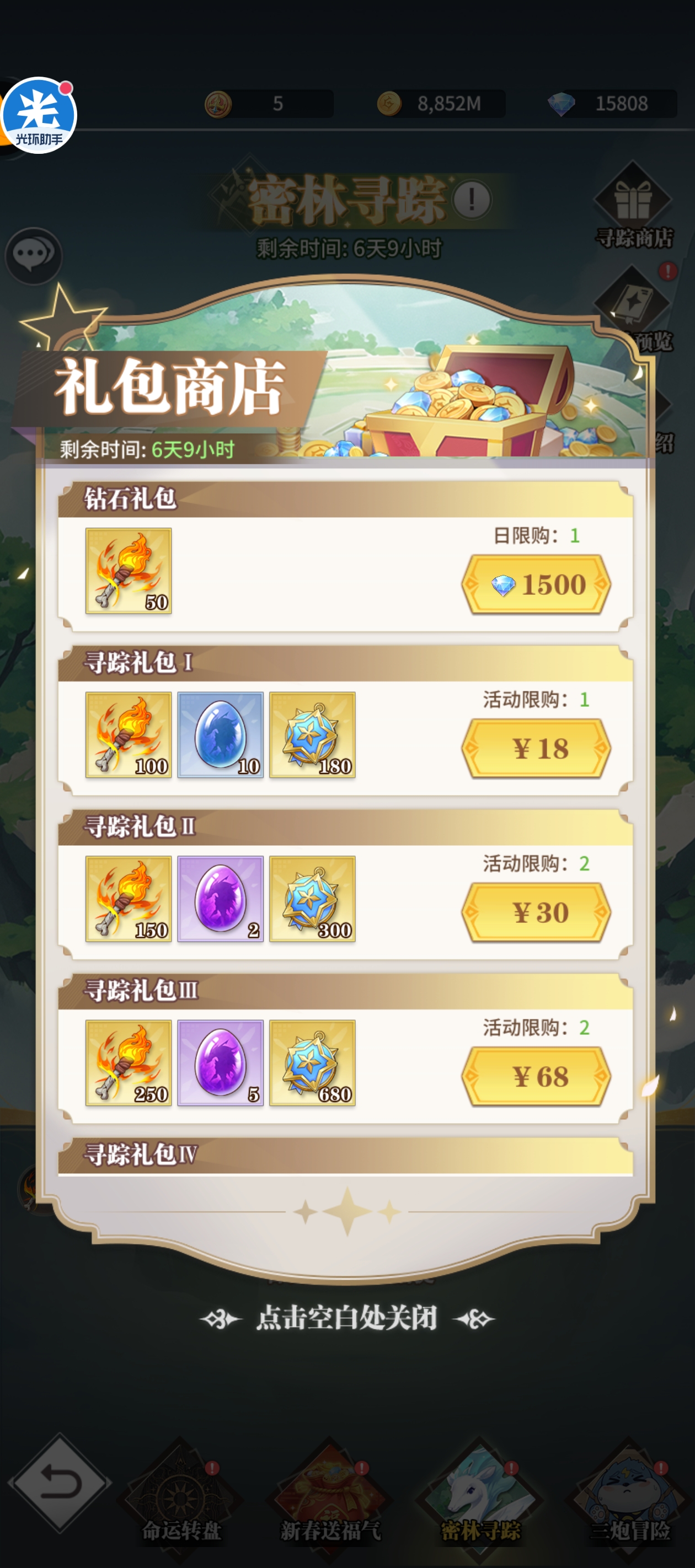Close the popup via 点击空白处关闭
The width and height of the screenshot is (695, 1568).
(x=347, y=1318)
